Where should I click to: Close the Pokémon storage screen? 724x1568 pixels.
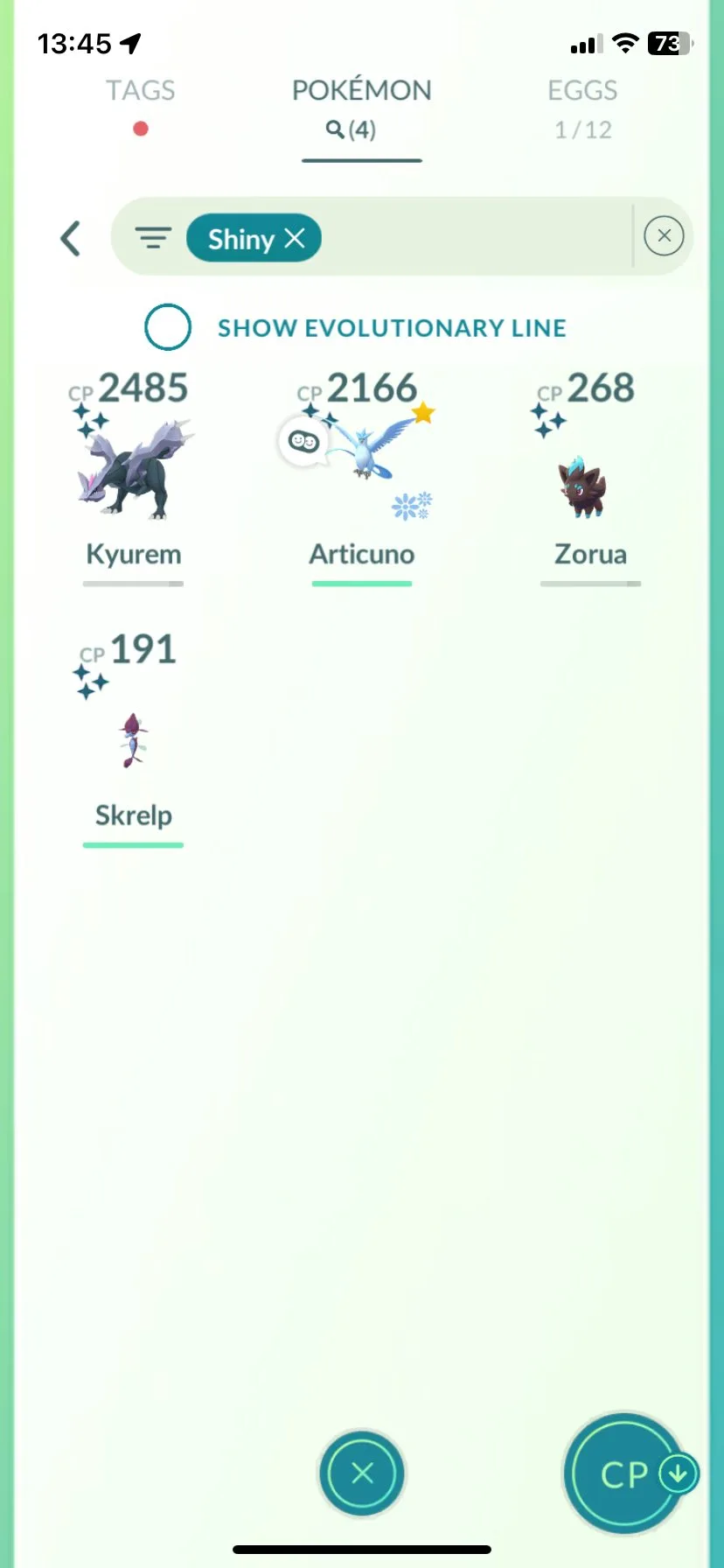click(x=362, y=1473)
